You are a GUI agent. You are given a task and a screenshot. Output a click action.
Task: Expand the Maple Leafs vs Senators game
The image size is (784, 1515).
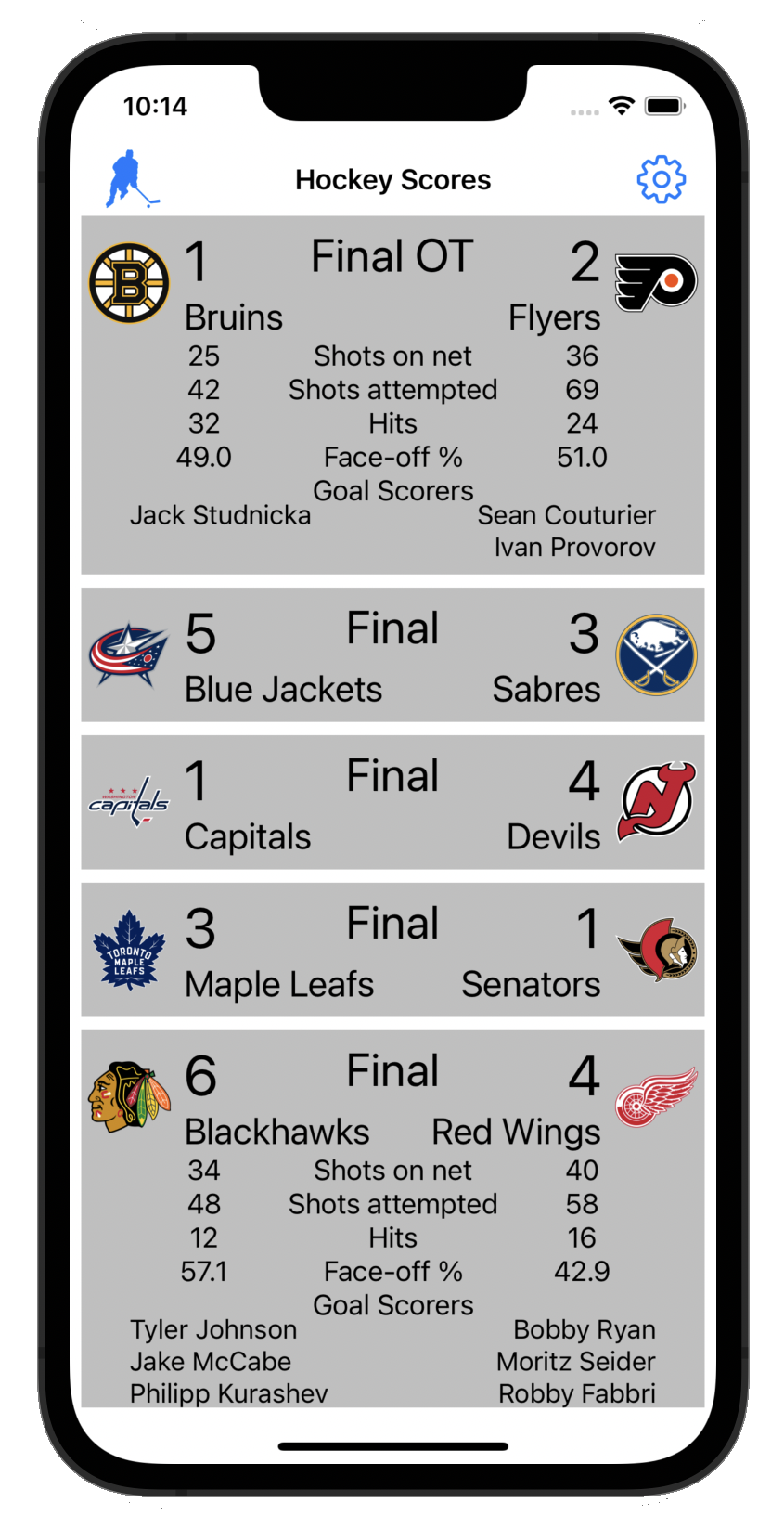pos(392,950)
